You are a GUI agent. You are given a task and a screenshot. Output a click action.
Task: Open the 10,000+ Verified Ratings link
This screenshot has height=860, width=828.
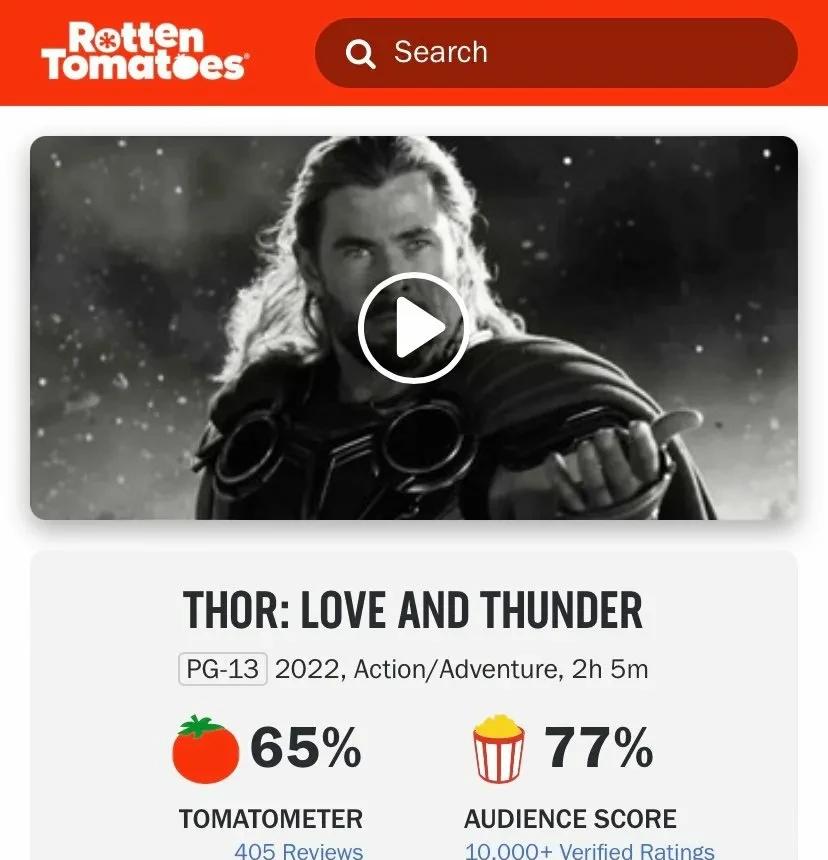[x=589, y=851]
